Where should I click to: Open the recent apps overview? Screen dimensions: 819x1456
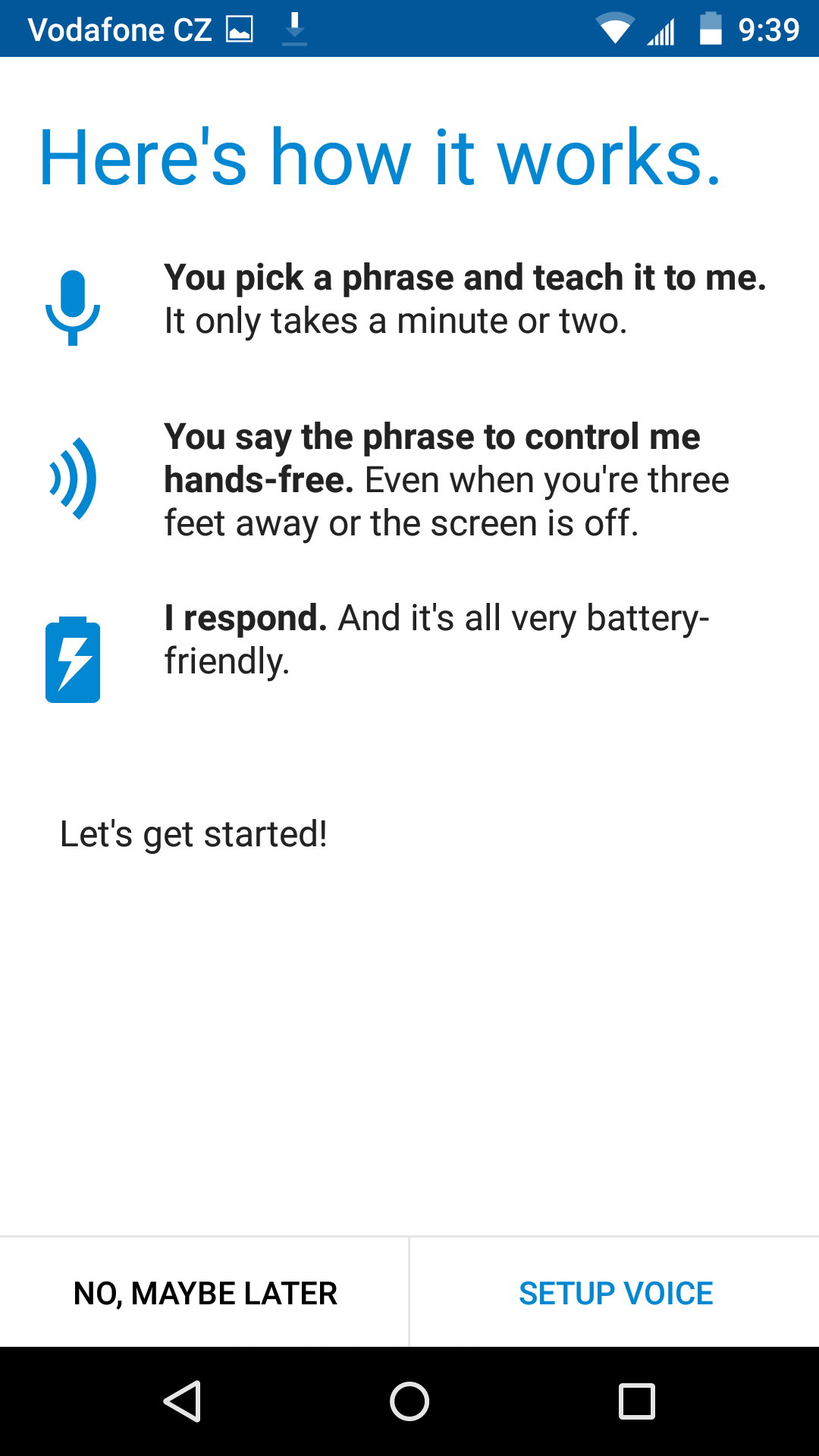click(x=637, y=1401)
